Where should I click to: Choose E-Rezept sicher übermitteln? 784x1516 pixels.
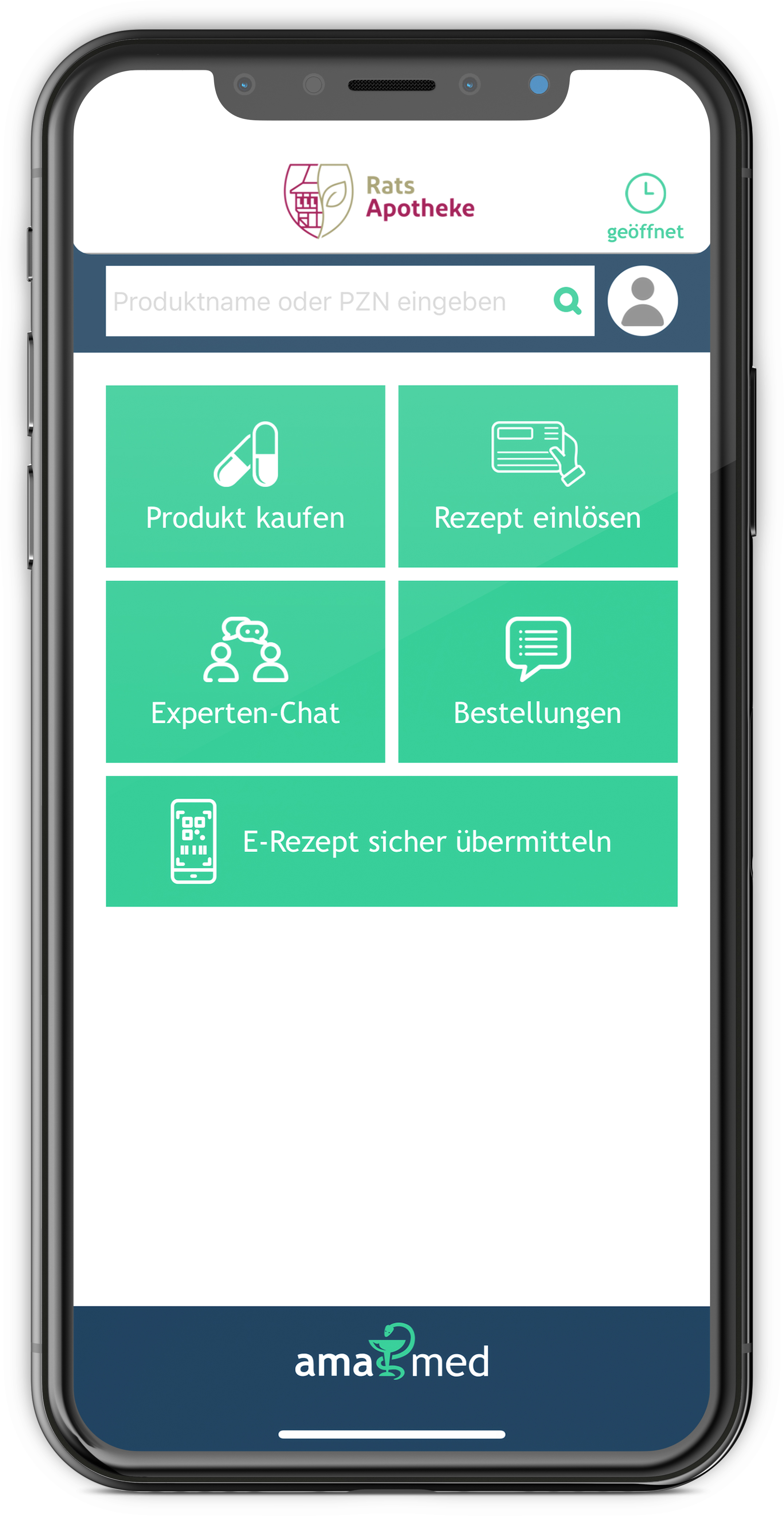pyautogui.click(x=391, y=841)
